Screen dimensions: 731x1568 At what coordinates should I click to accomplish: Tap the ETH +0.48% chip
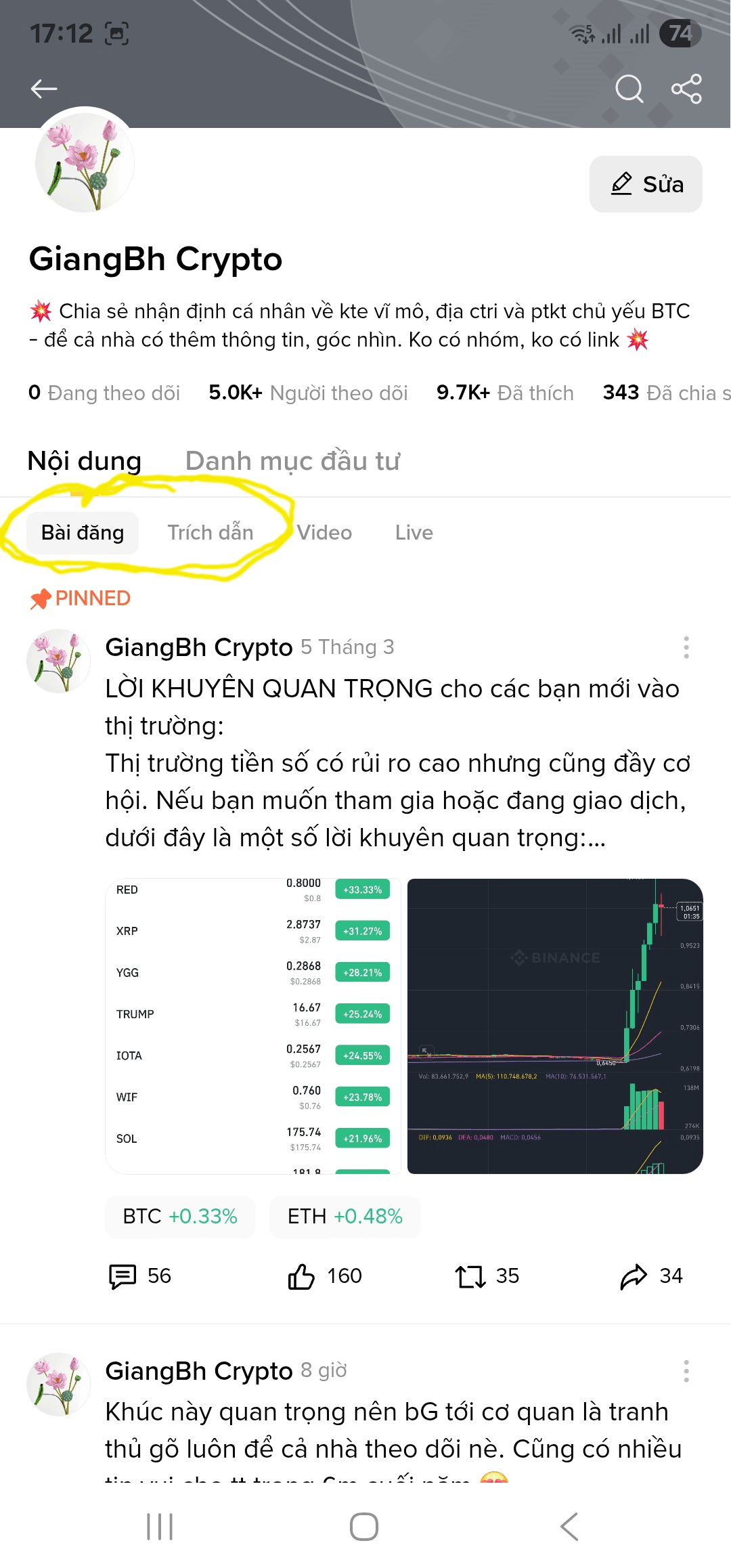pyautogui.click(x=345, y=1217)
